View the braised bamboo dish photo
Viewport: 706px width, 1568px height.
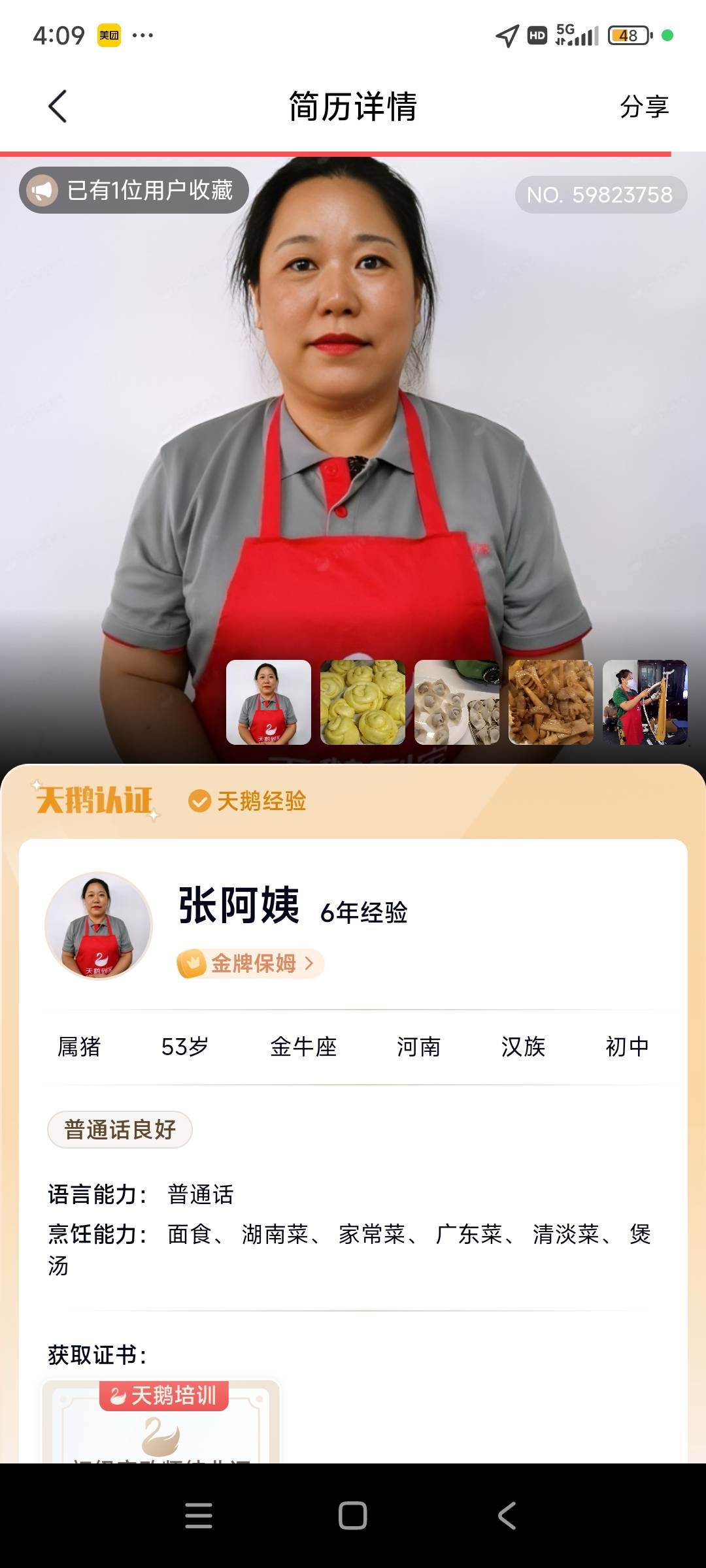[x=551, y=702]
